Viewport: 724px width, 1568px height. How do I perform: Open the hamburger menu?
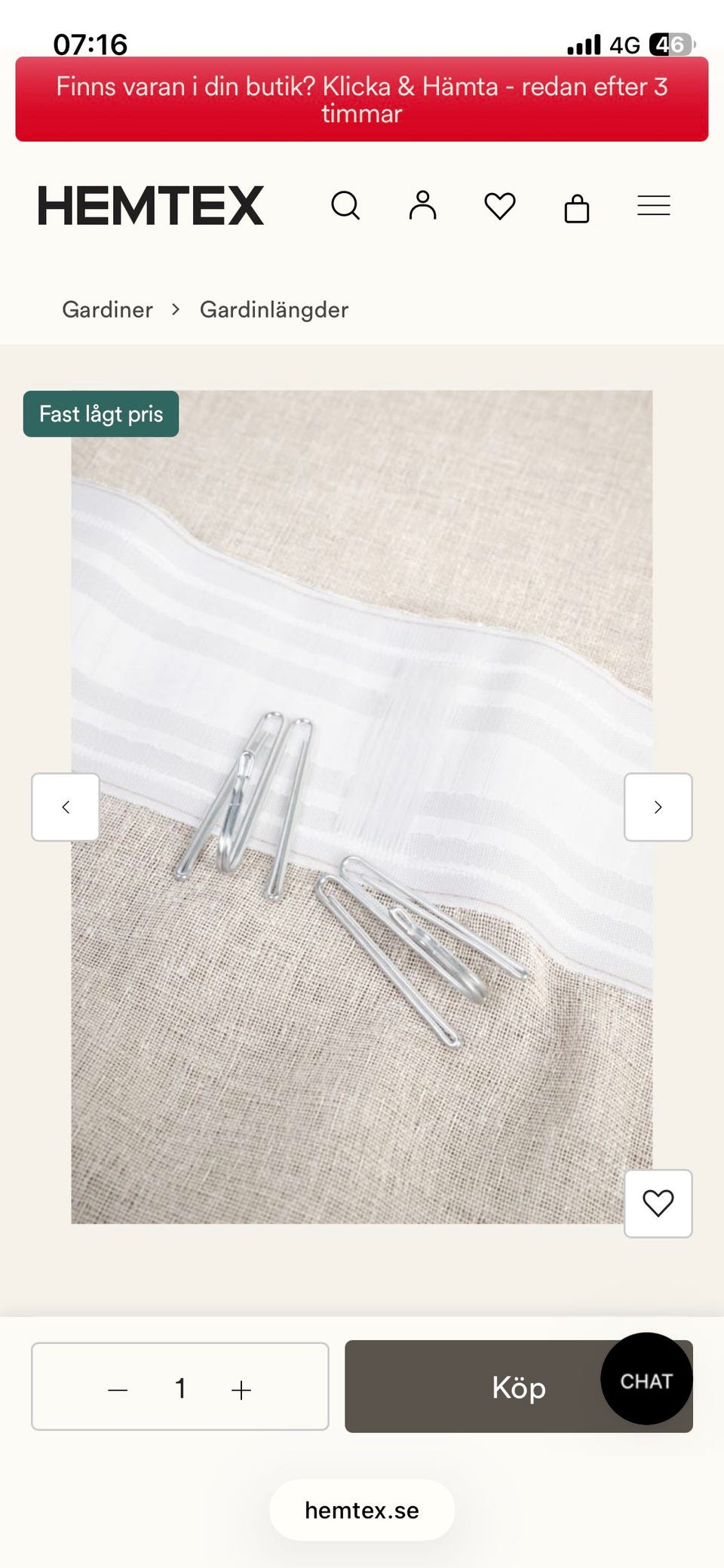[654, 205]
